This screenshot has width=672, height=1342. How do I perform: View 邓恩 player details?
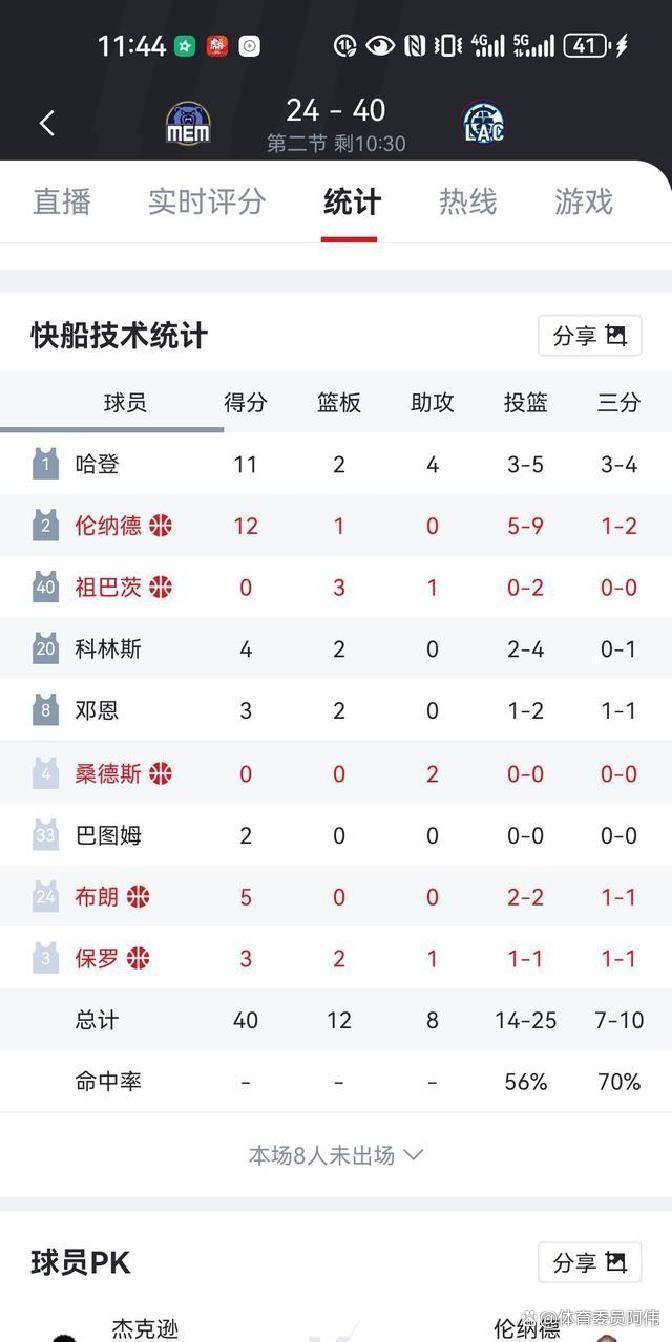coord(98,711)
